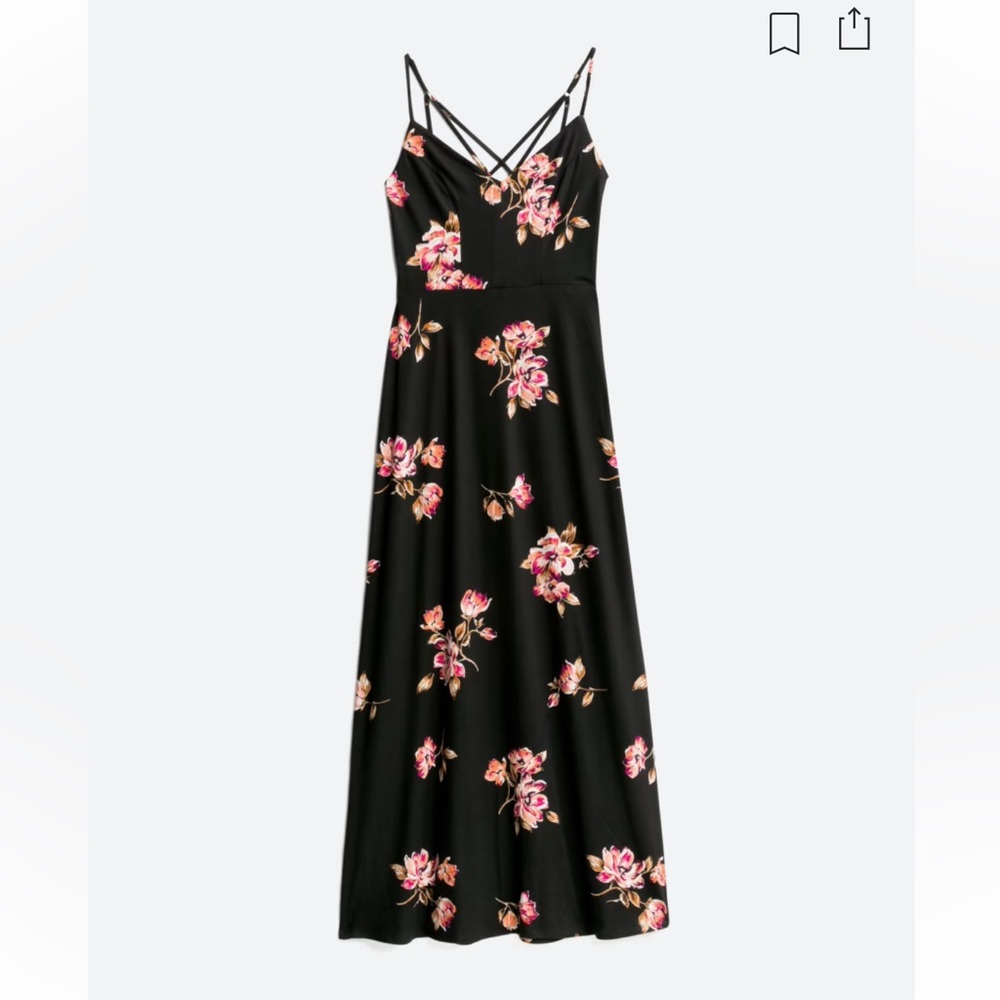This screenshot has width=1000, height=1000.
Task: Bookmark this floral dress
Action: [x=784, y=33]
